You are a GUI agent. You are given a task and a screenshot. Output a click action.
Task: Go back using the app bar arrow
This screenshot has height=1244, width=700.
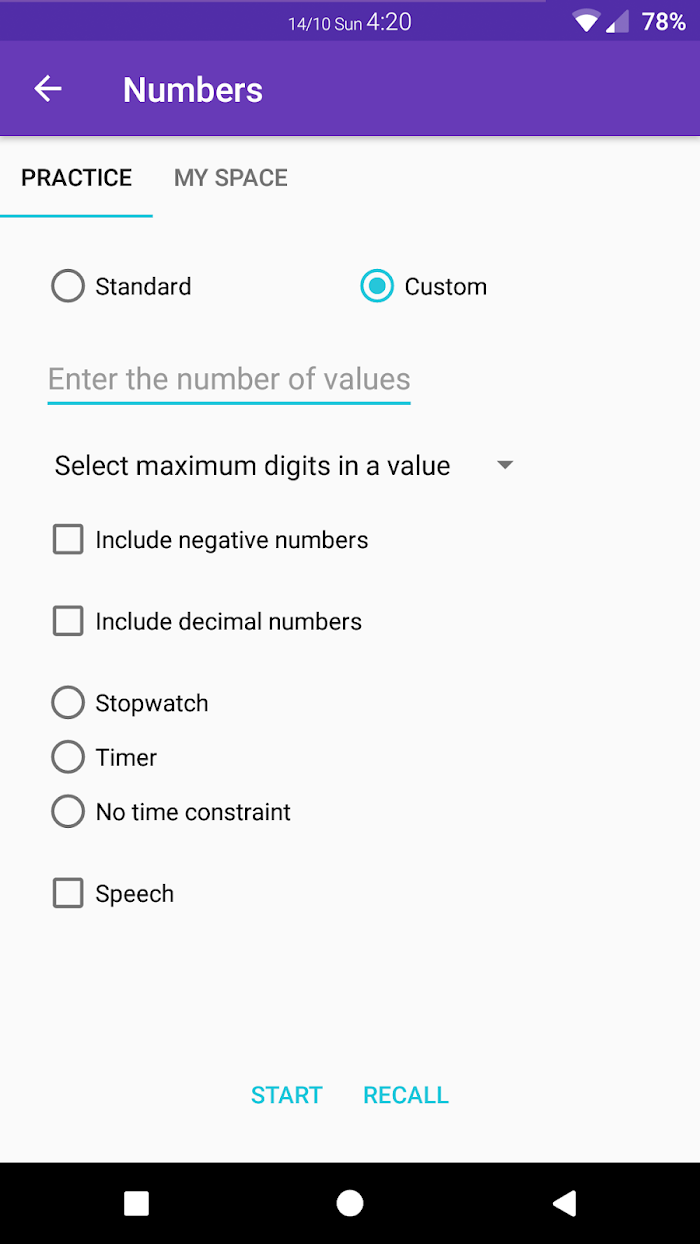pos(48,89)
